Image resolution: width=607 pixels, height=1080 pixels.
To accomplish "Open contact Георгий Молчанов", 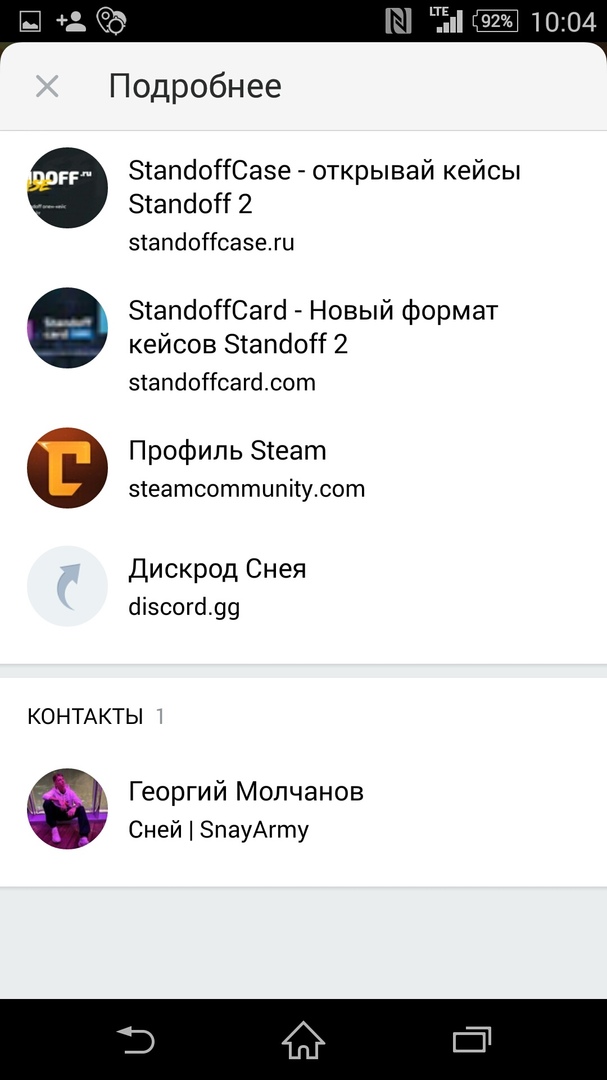I will click(303, 809).
